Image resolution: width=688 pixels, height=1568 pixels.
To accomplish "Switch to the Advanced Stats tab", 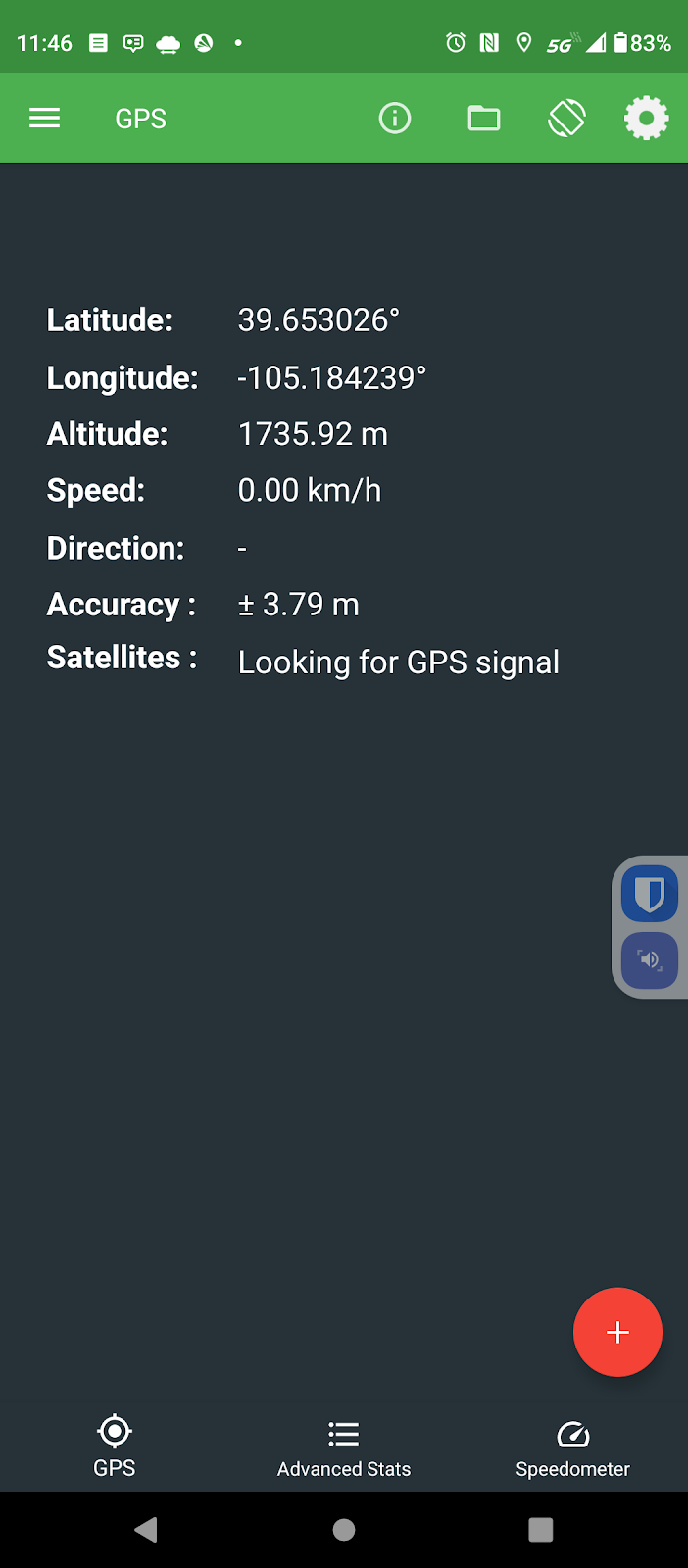I will 344,1448.
